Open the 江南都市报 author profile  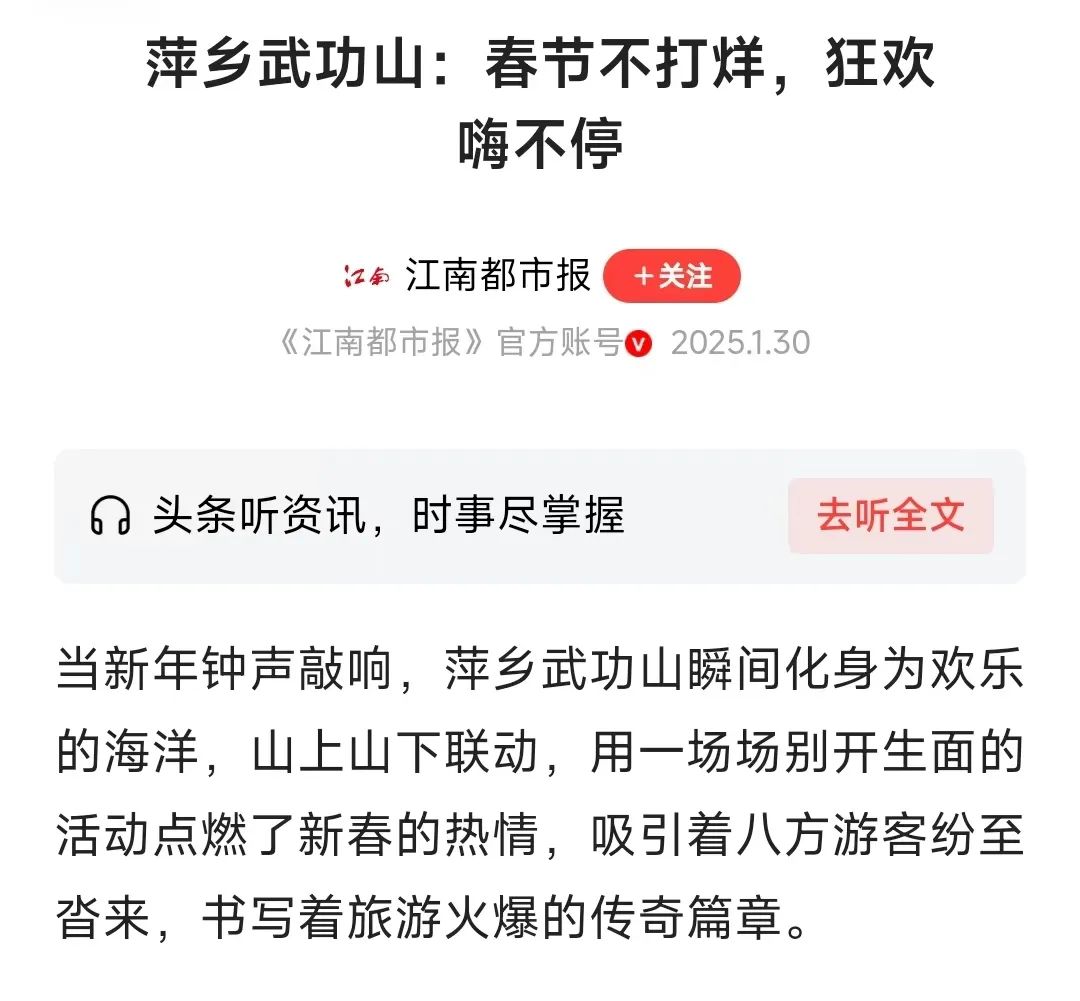click(497, 276)
